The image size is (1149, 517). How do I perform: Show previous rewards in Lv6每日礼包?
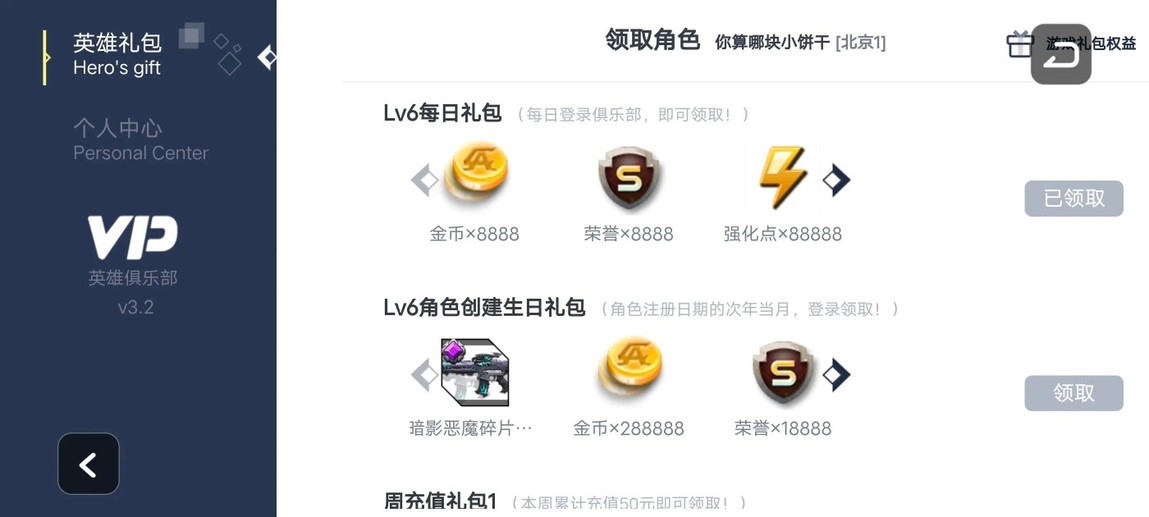pyautogui.click(x=424, y=181)
